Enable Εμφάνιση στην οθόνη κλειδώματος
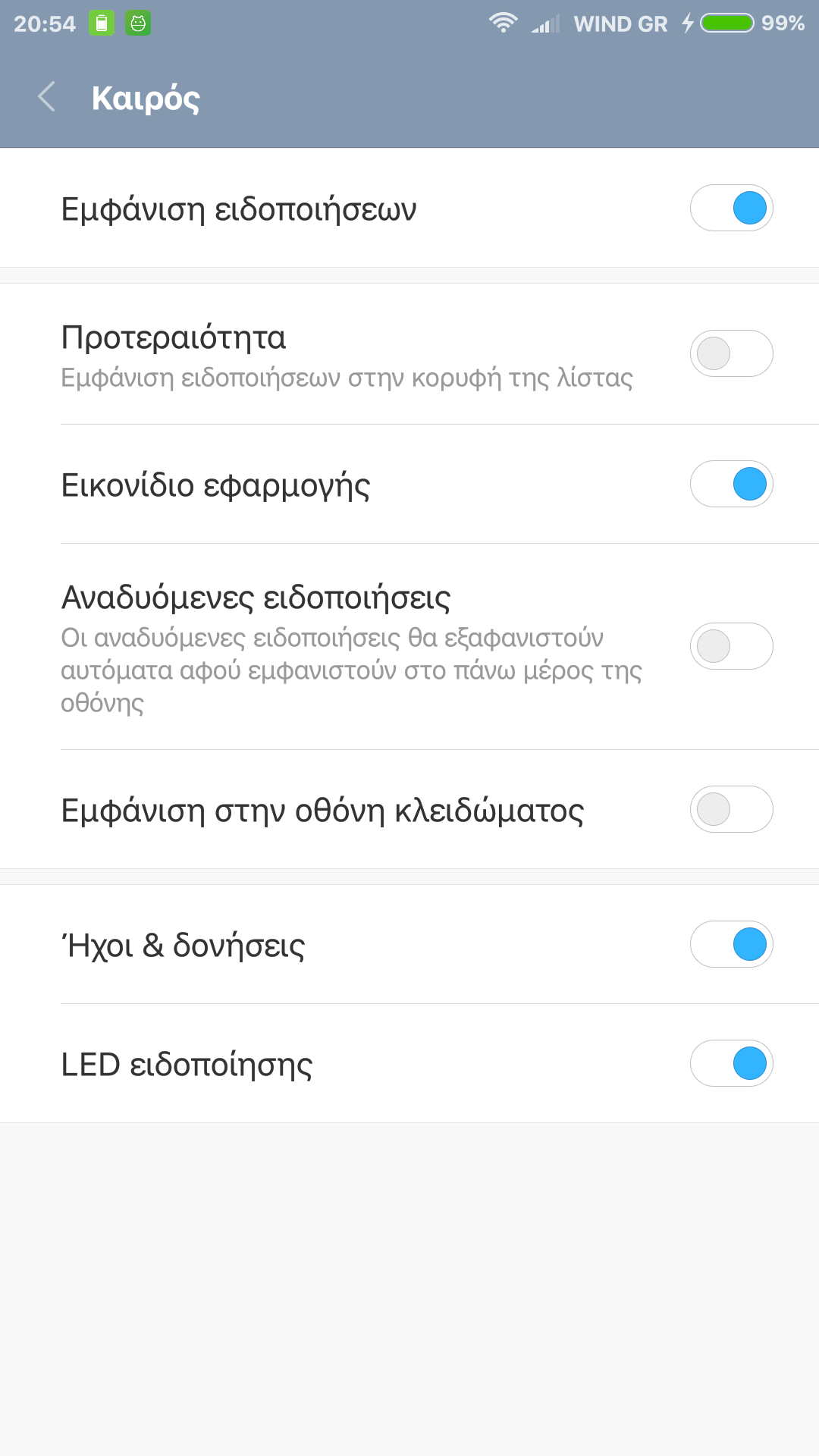 [x=731, y=809]
